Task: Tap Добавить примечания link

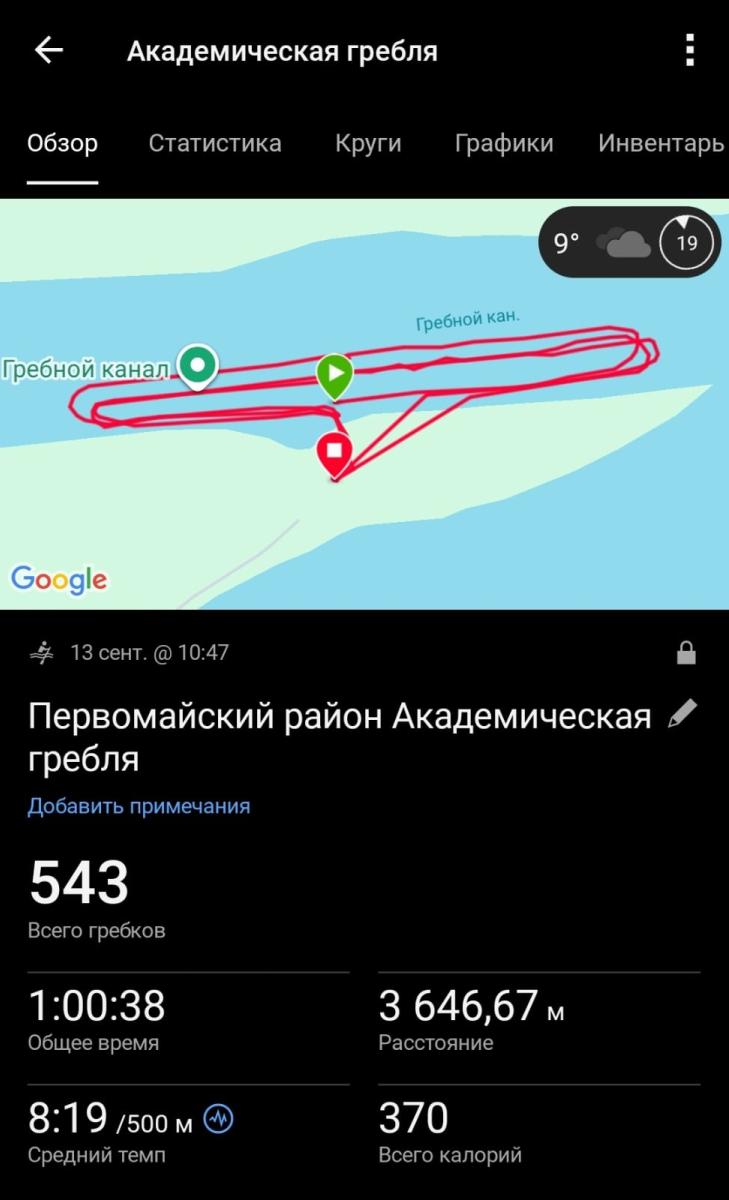Action: tap(139, 806)
